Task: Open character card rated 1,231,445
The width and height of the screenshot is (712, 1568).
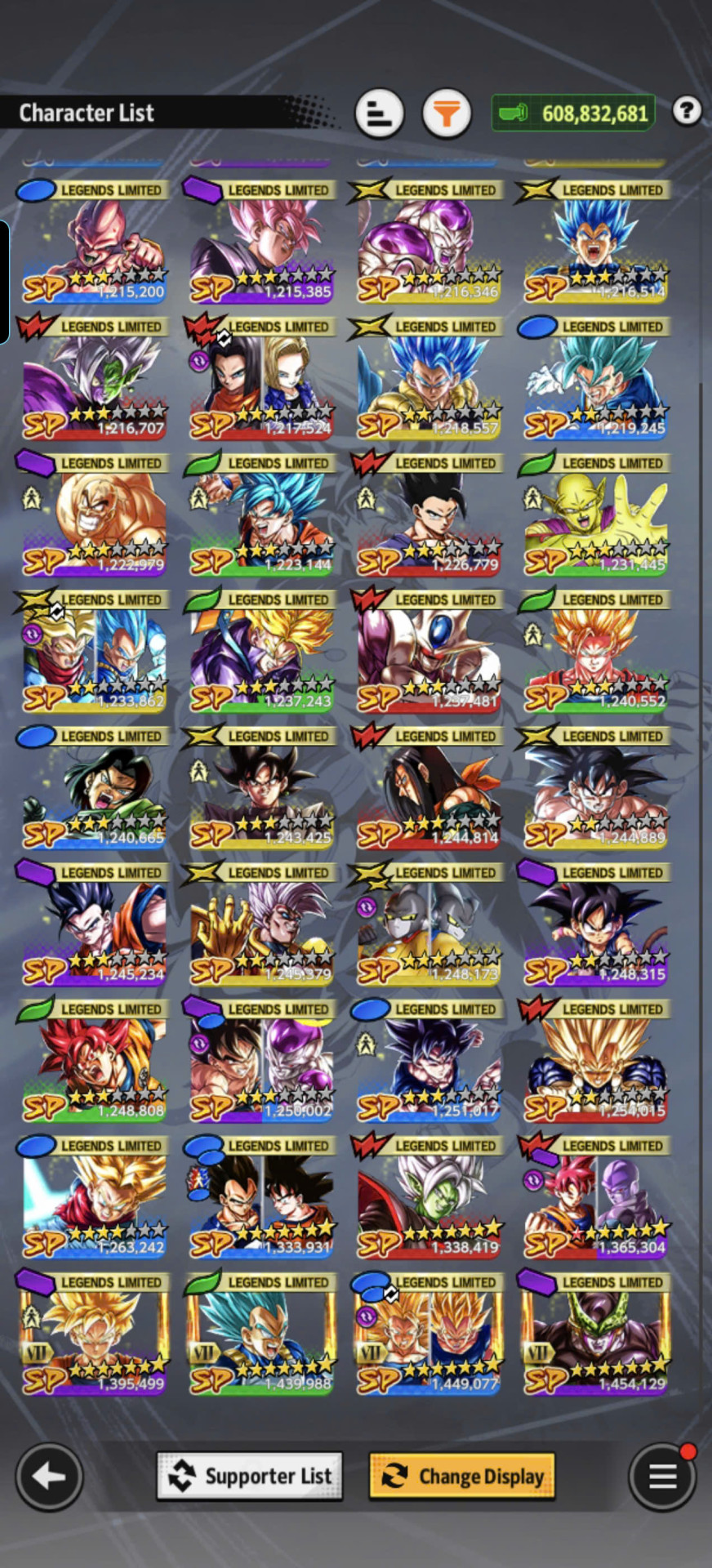Action: point(596,514)
